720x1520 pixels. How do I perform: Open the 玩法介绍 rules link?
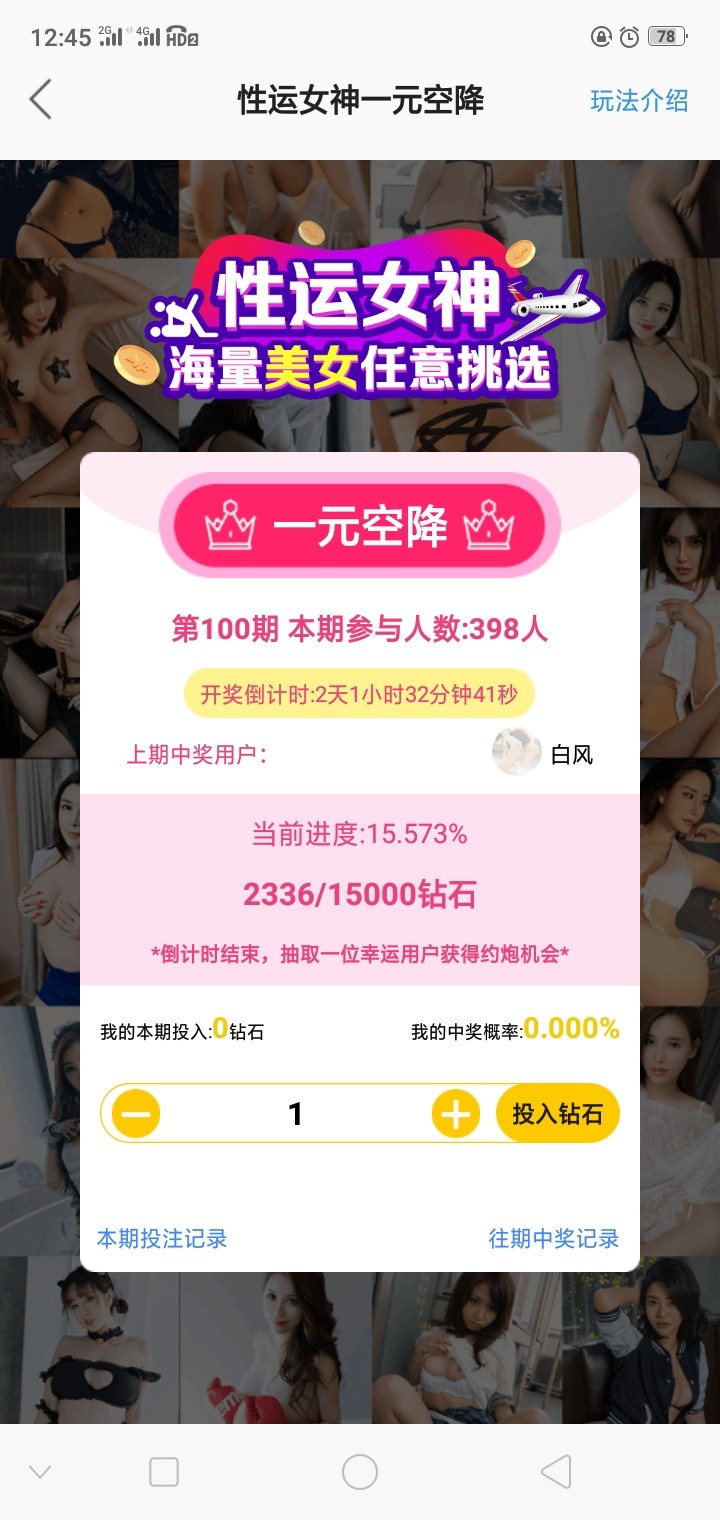pos(638,101)
